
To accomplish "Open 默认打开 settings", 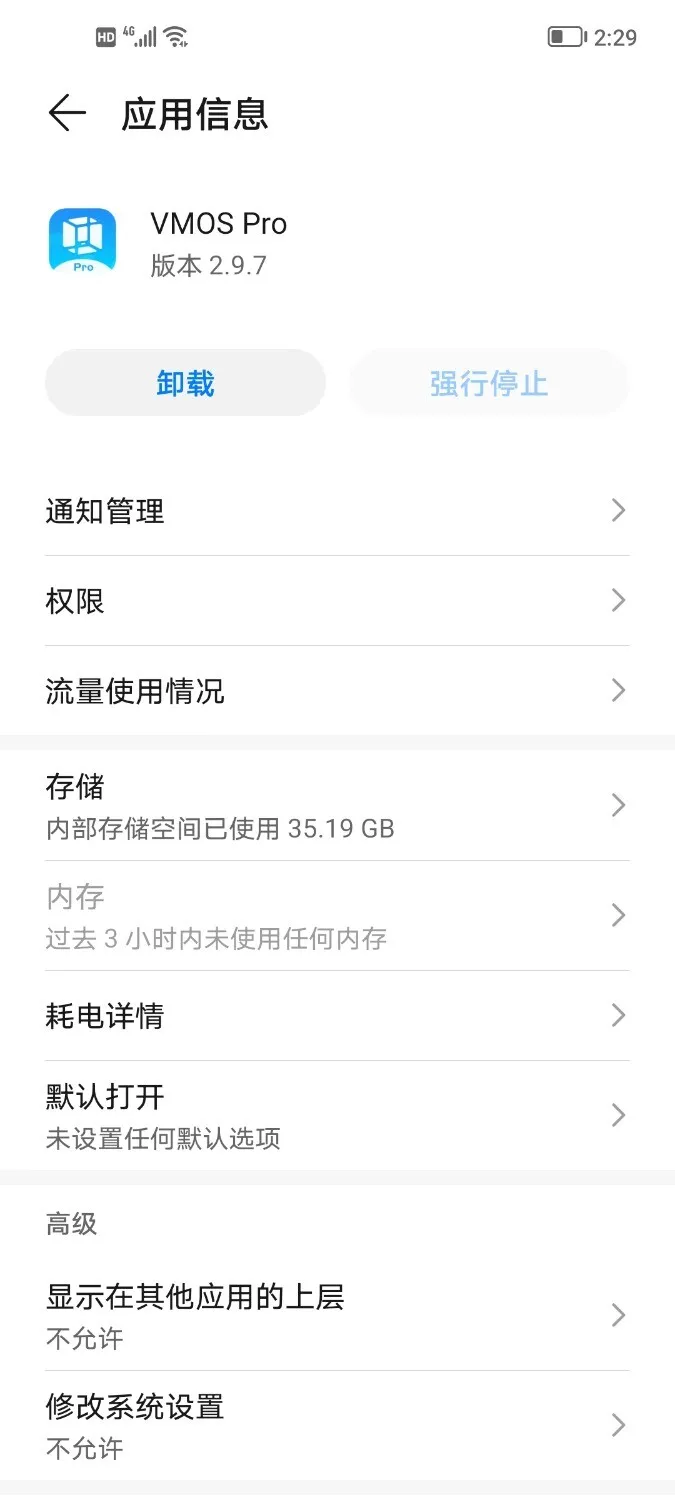I will tap(337, 1116).
